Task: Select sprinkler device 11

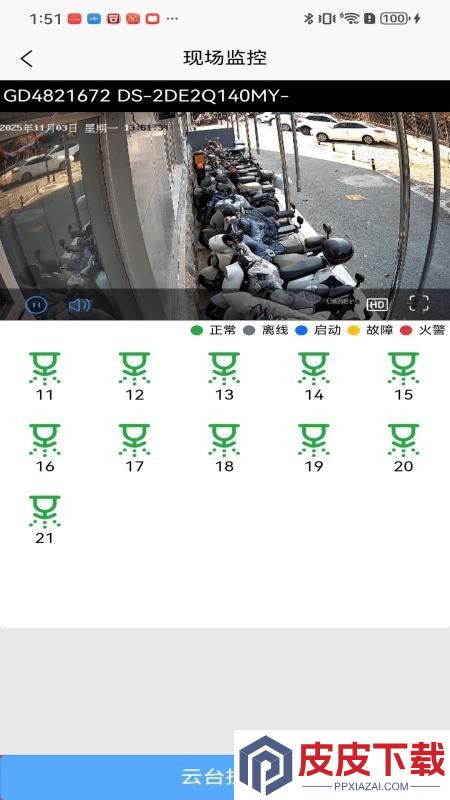Action: coord(44,376)
